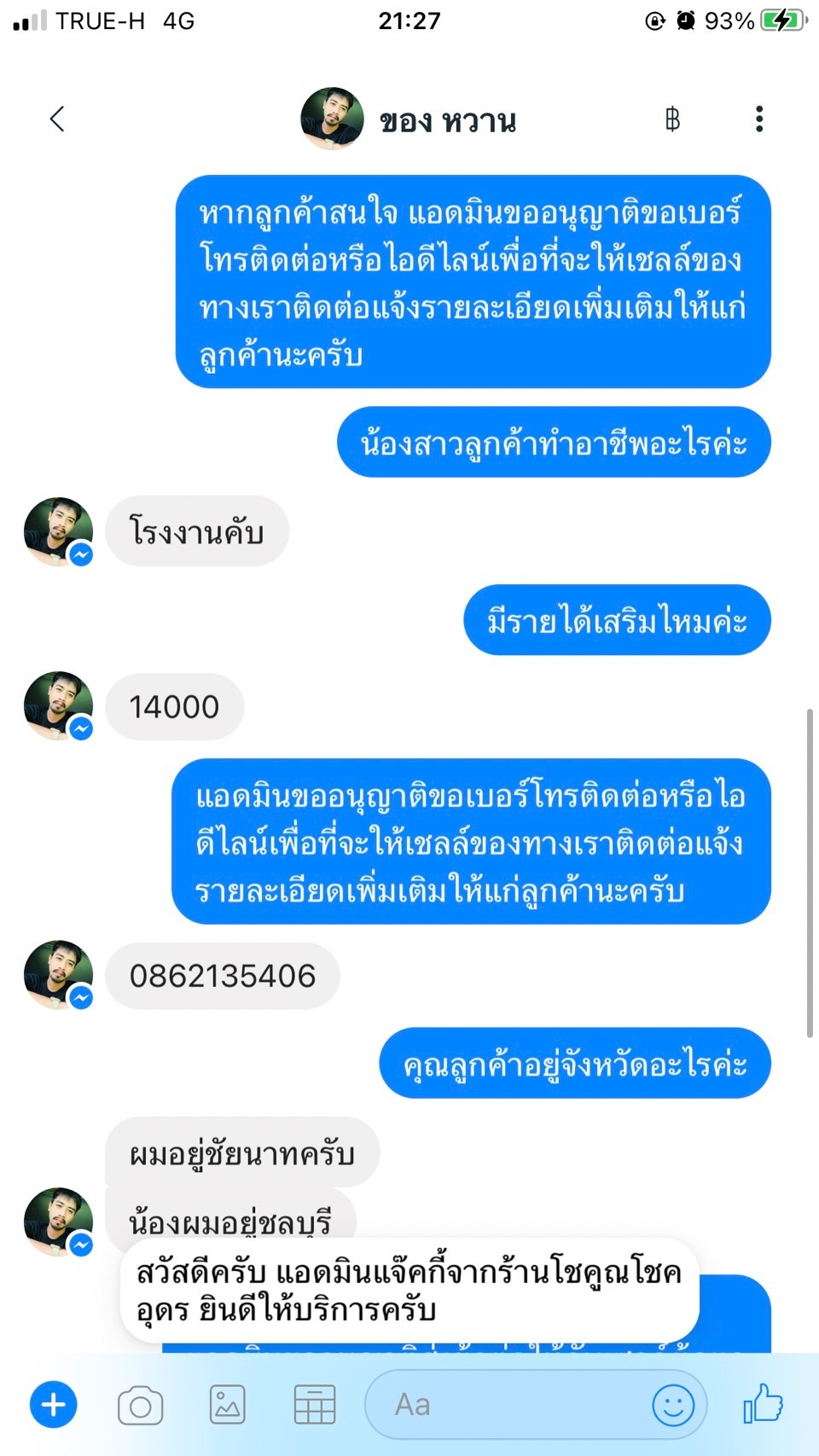Open the ของ หวาน profile header

(x=409, y=120)
